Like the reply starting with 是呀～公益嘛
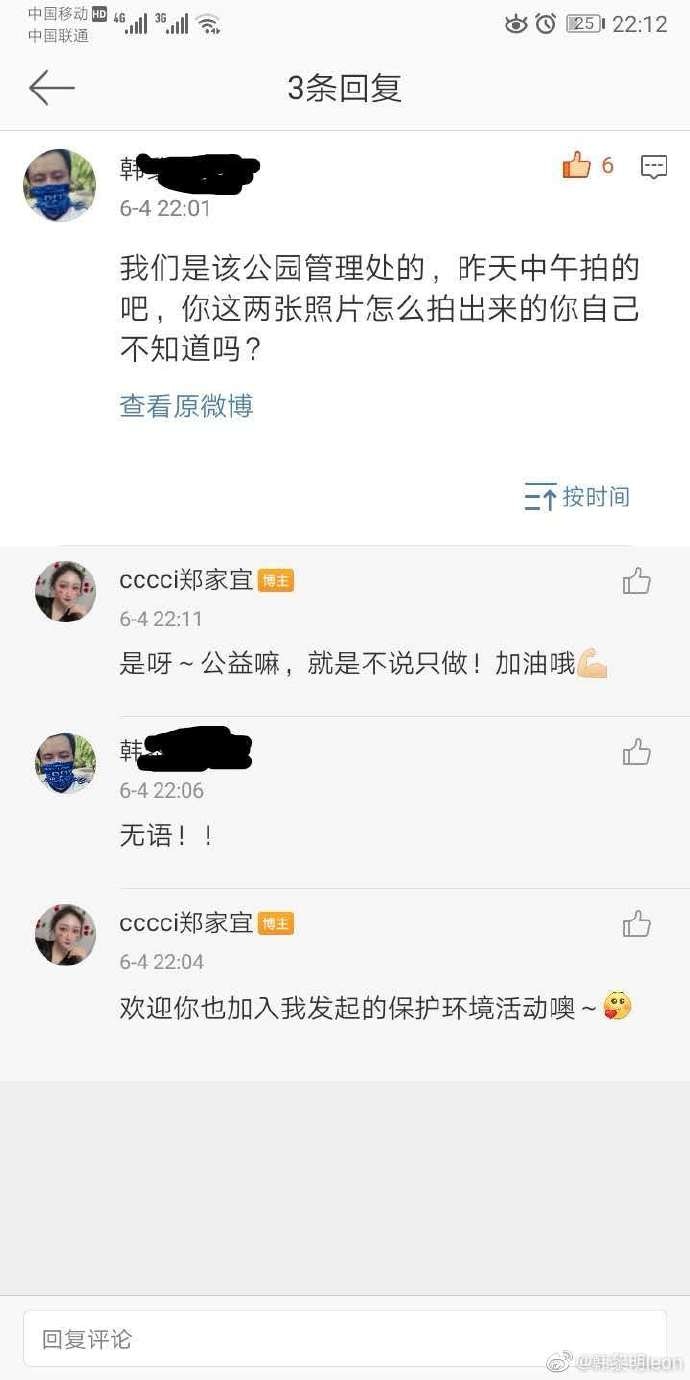This screenshot has height=1380, width=690. coord(637,581)
